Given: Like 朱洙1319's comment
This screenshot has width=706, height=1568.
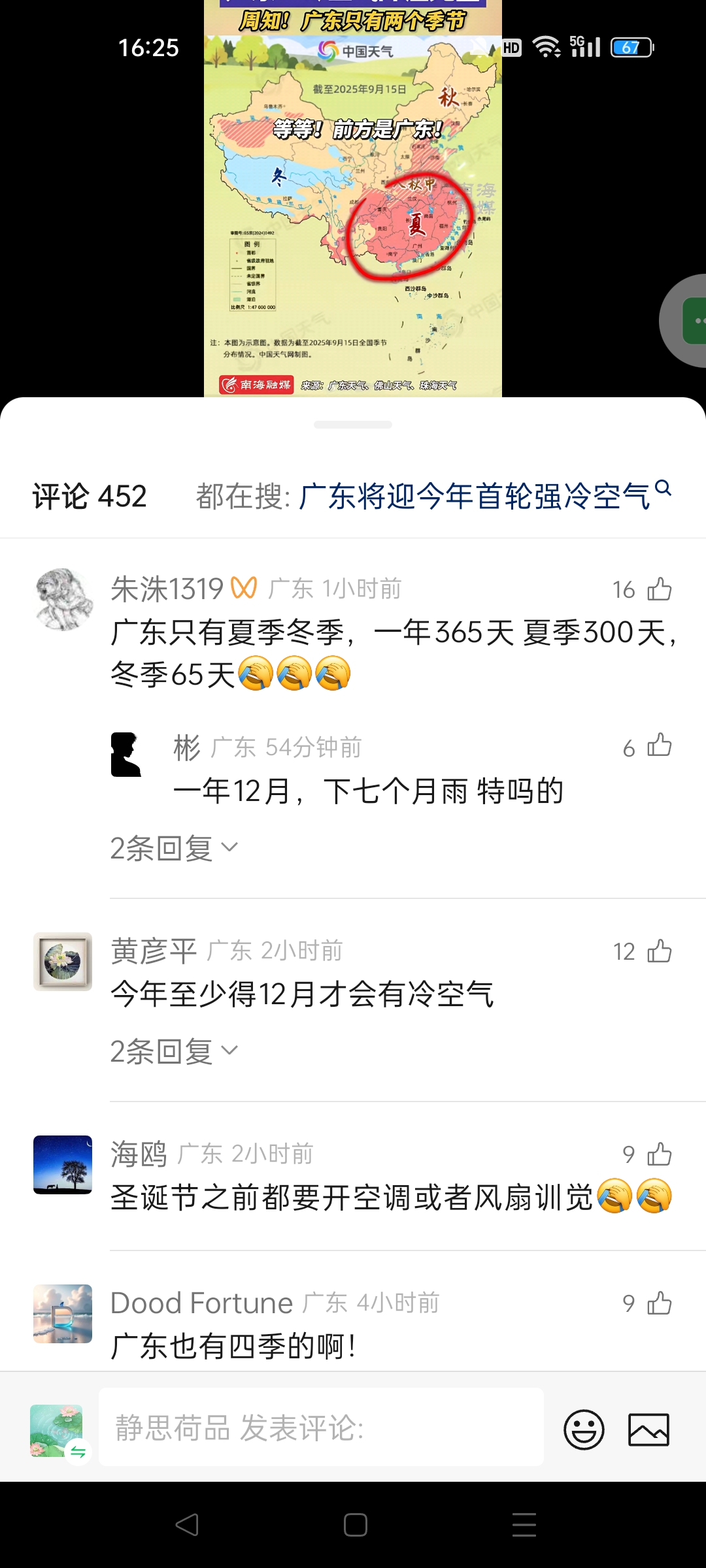Looking at the screenshot, I should pyautogui.click(x=659, y=589).
